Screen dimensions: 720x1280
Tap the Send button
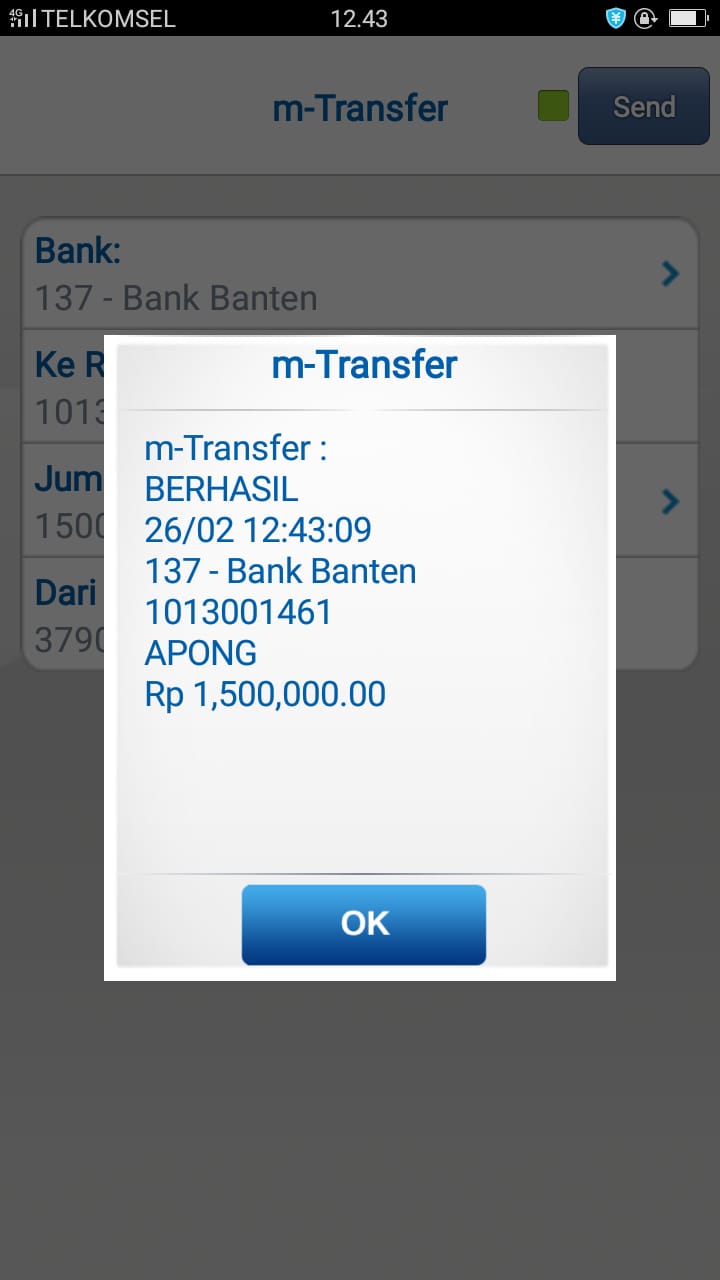tap(643, 107)
